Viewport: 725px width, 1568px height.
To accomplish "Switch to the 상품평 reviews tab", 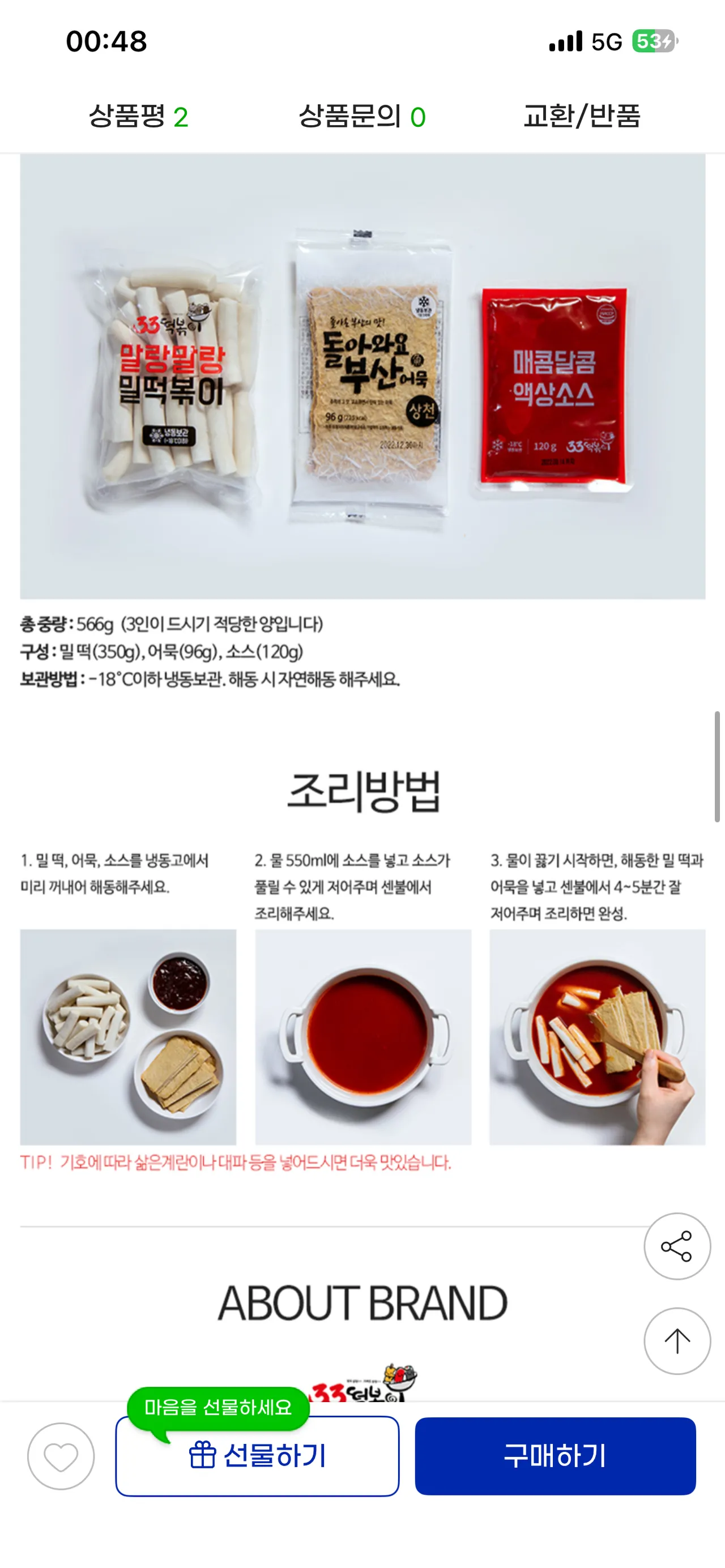I will [138, 116].
